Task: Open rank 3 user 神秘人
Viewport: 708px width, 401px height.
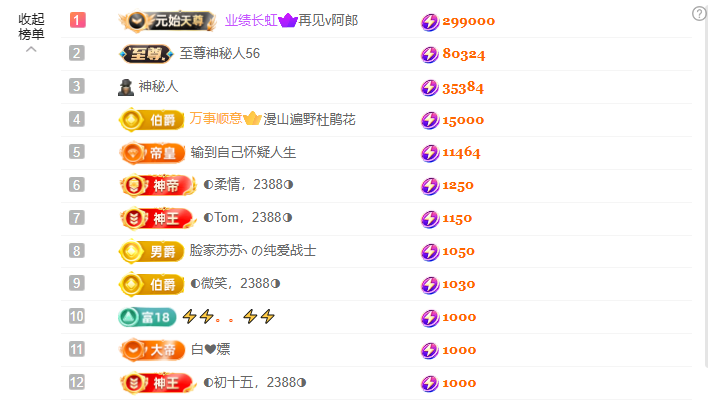Action: (x=158, y=86)
